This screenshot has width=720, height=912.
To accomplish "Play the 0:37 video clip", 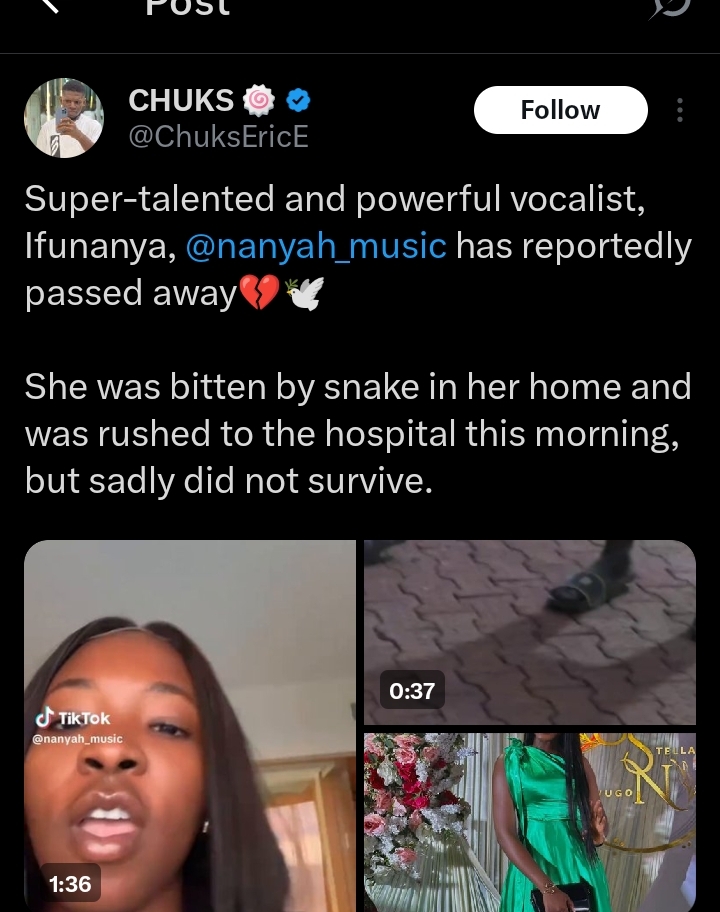I will [x=530, y=632].
